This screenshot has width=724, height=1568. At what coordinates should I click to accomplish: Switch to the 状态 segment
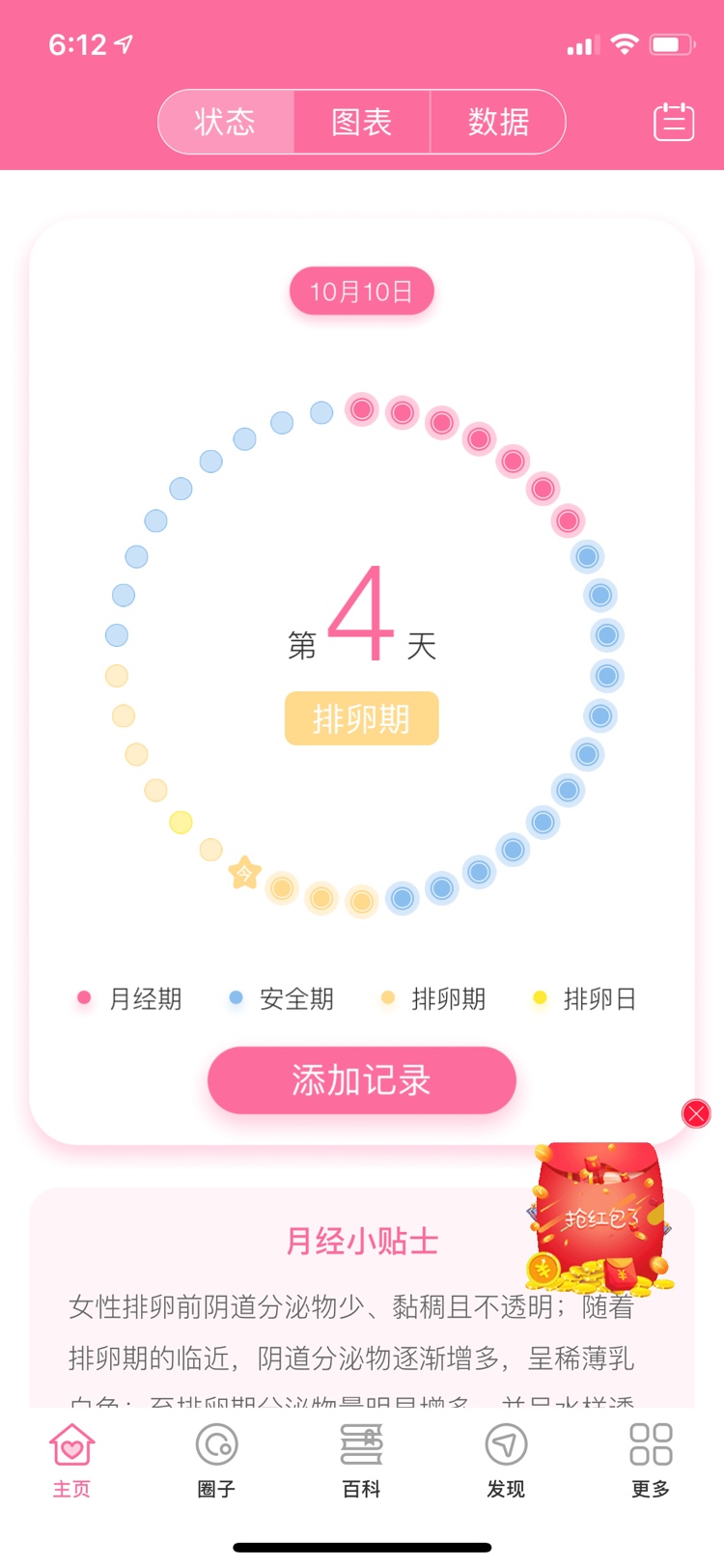(226, 123)
